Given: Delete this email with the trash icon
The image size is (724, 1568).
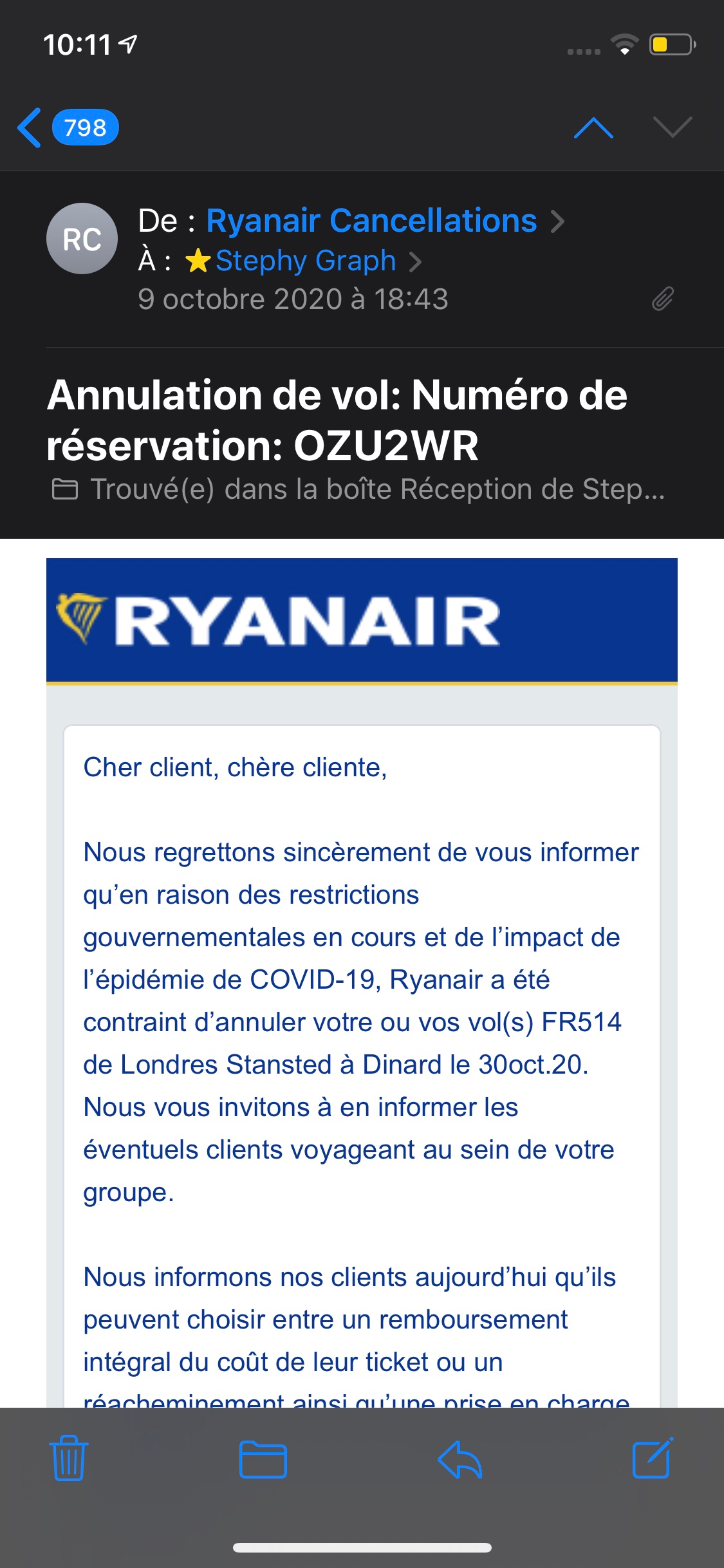Looking at the screenshot, I should click(68, 1459).
